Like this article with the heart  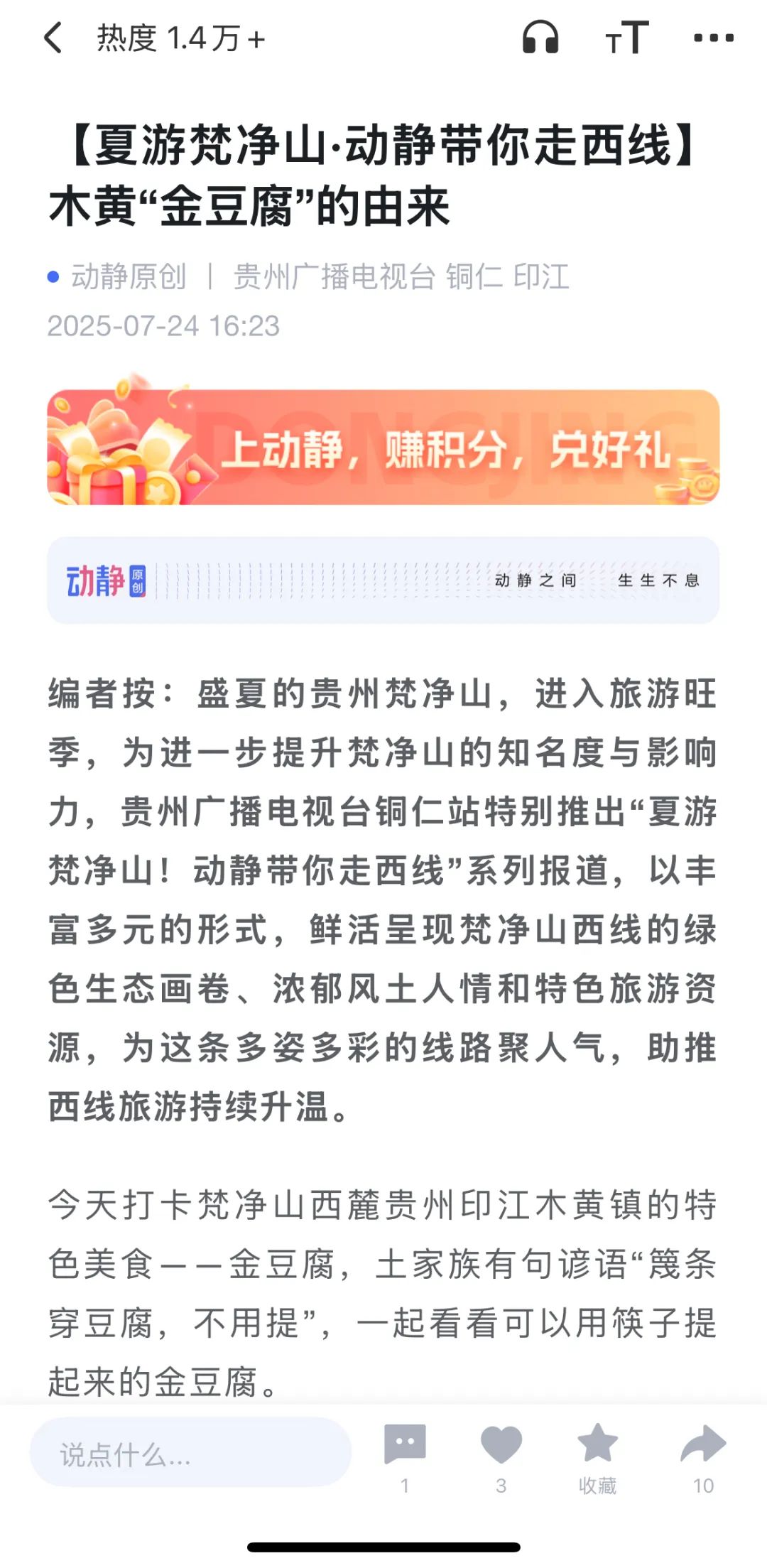point(501,1446)
